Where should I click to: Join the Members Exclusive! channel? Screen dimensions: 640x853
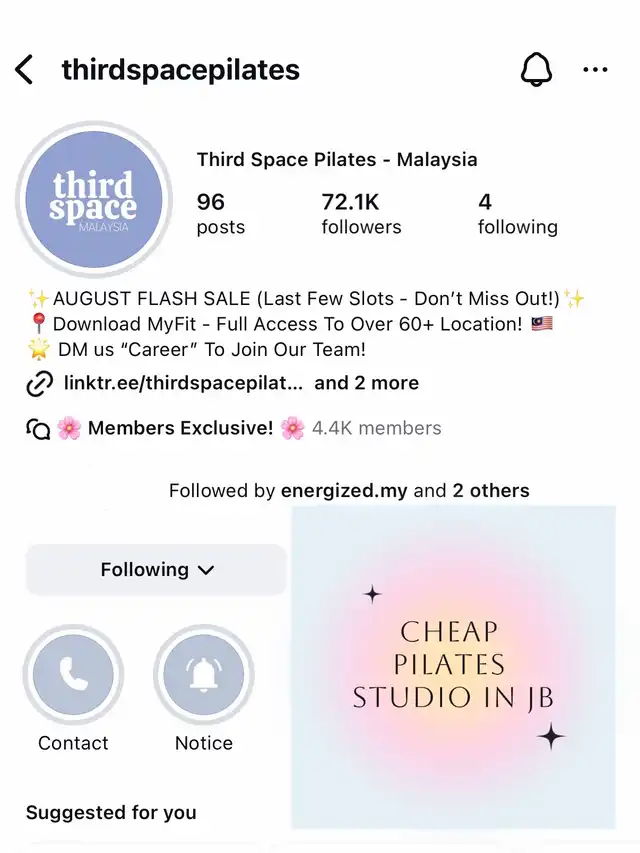180,429
